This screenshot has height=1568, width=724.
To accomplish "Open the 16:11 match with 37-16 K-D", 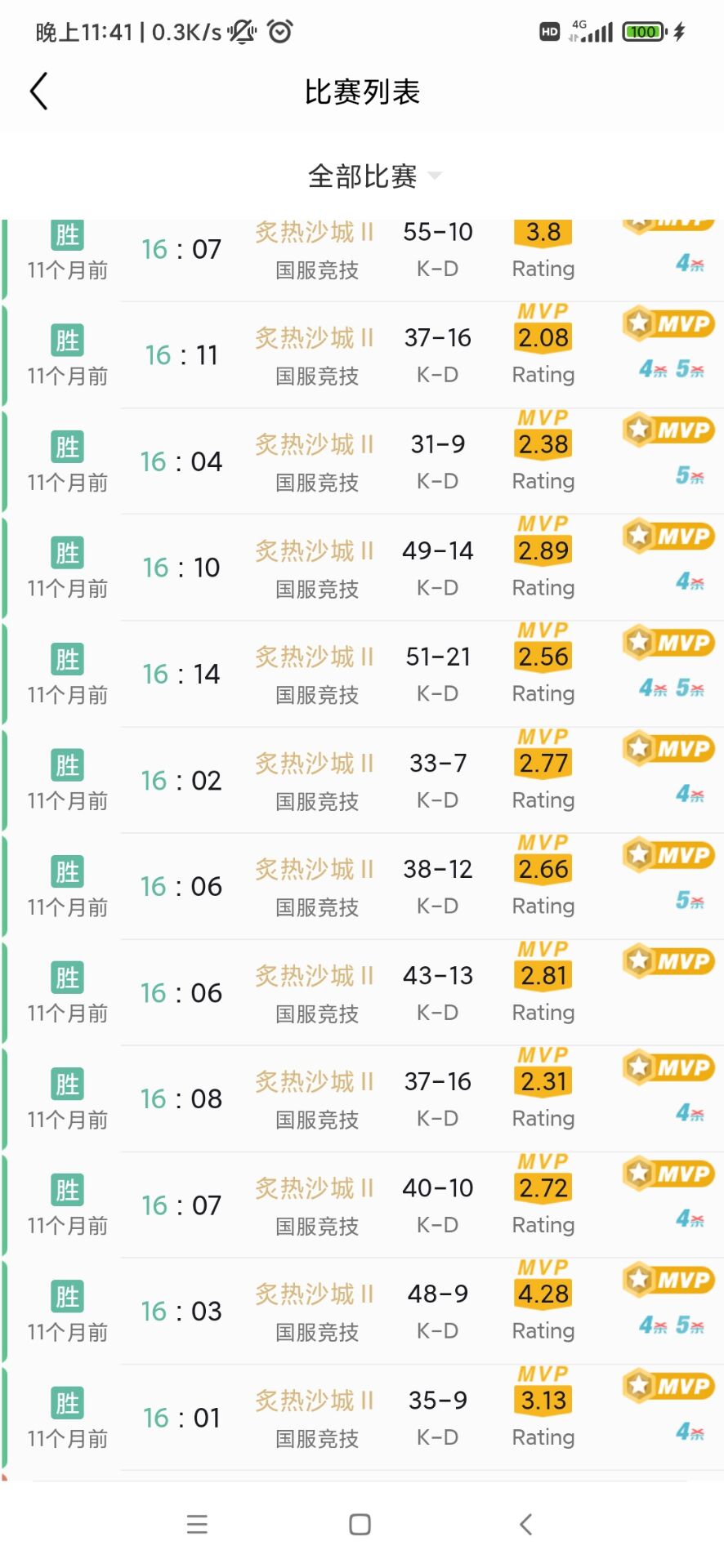I will tap(362, 355).
